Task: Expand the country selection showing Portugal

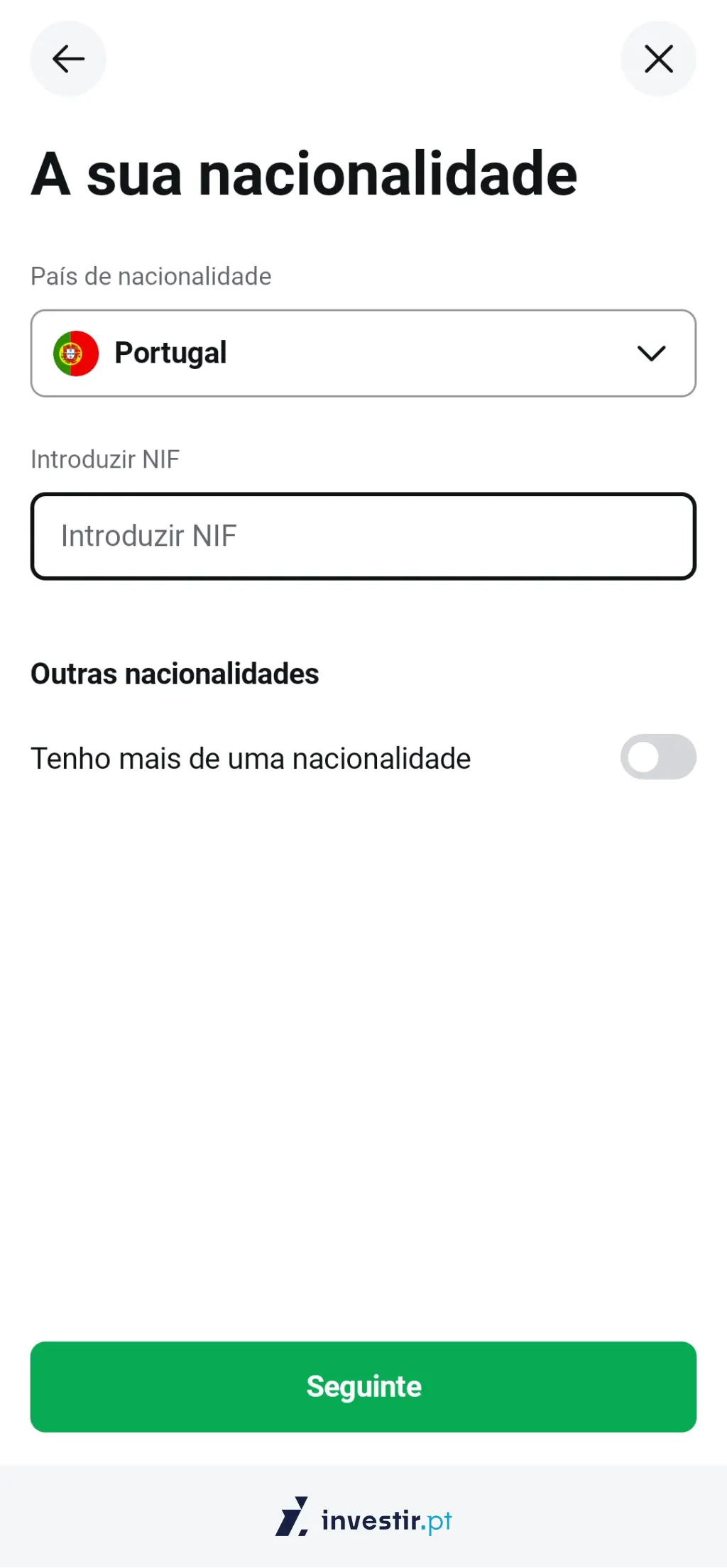Action: 363,353
